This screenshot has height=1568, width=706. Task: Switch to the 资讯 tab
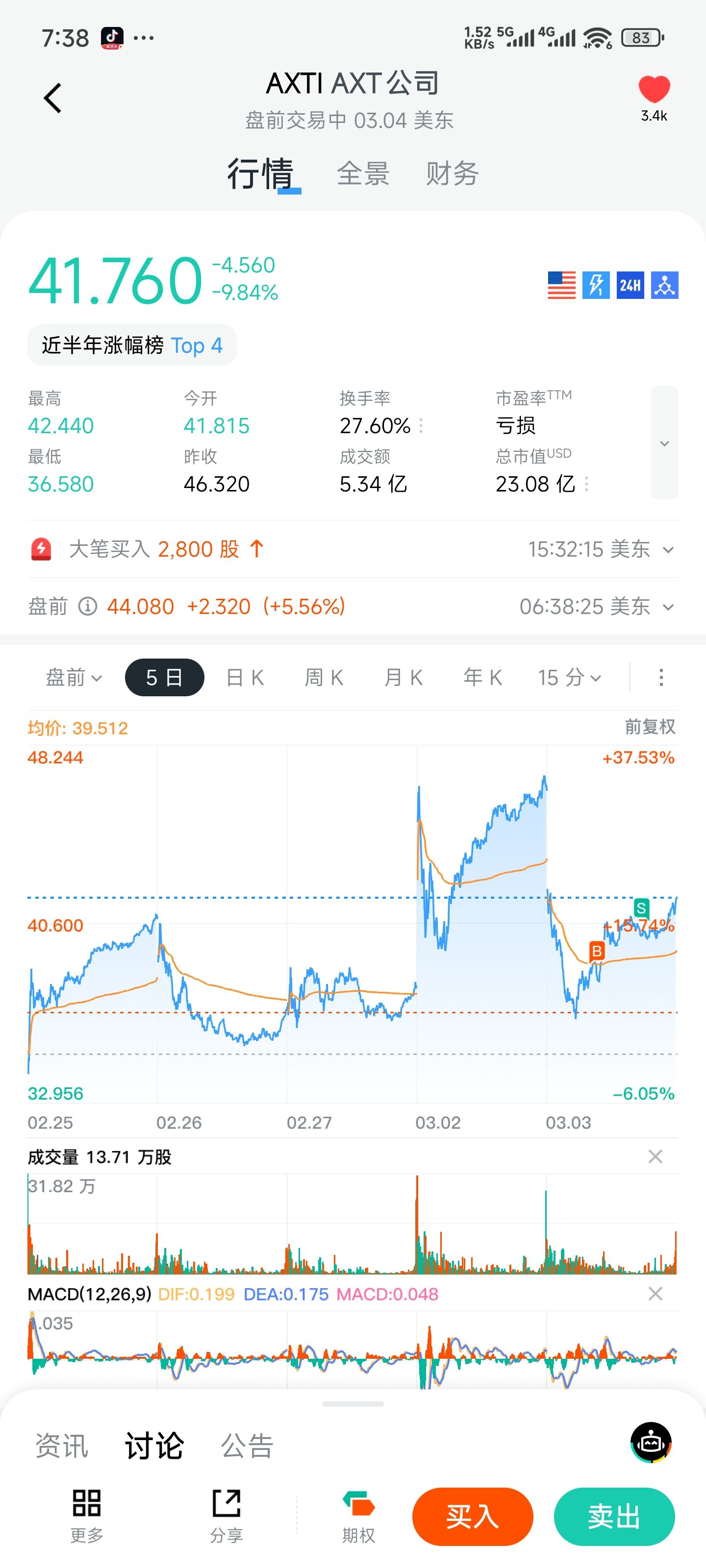(61, 1446)
